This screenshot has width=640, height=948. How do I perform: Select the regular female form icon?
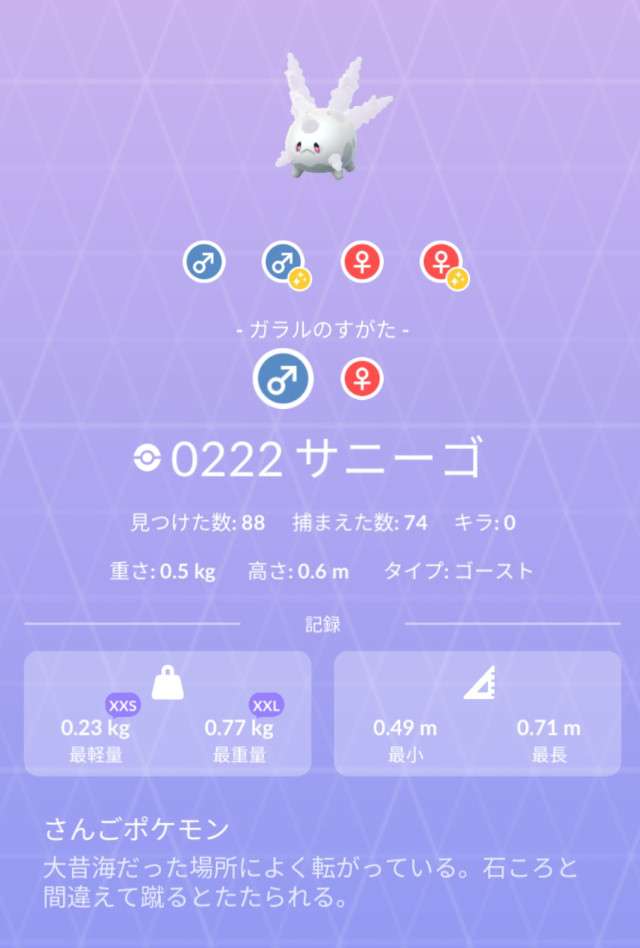pyautogui.click(x=362, y=263)
